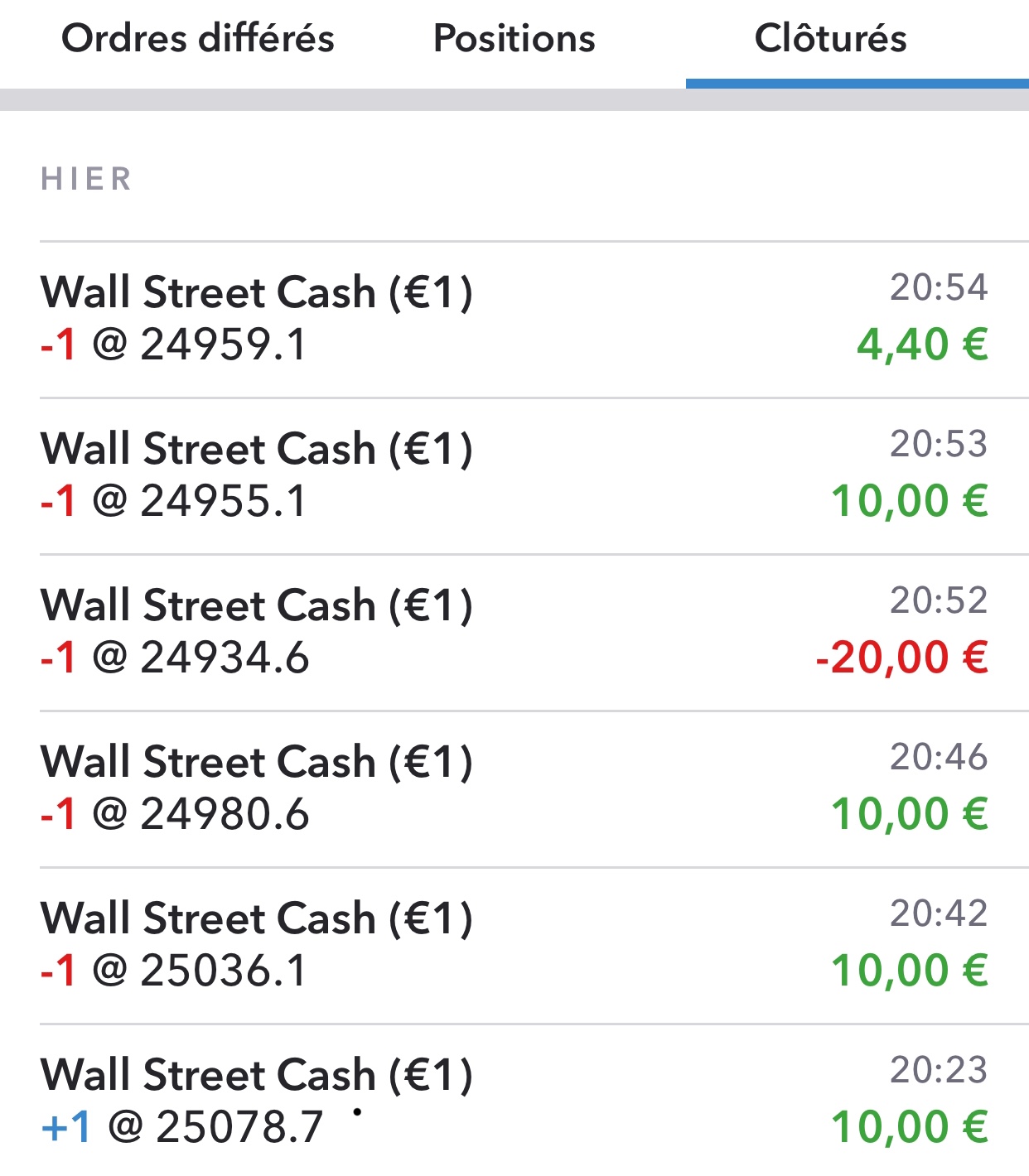The image size is (1029, 1176).
Task: Open the closed trade at 20:54
Action: (x=514, y=319)
